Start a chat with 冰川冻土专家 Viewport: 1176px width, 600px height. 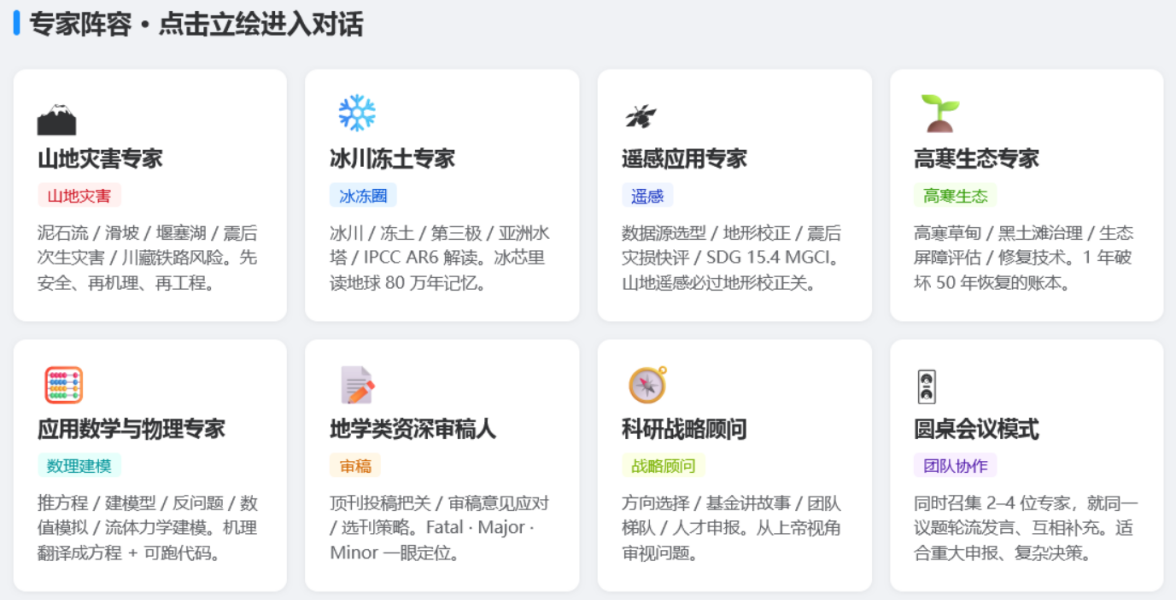441,195
